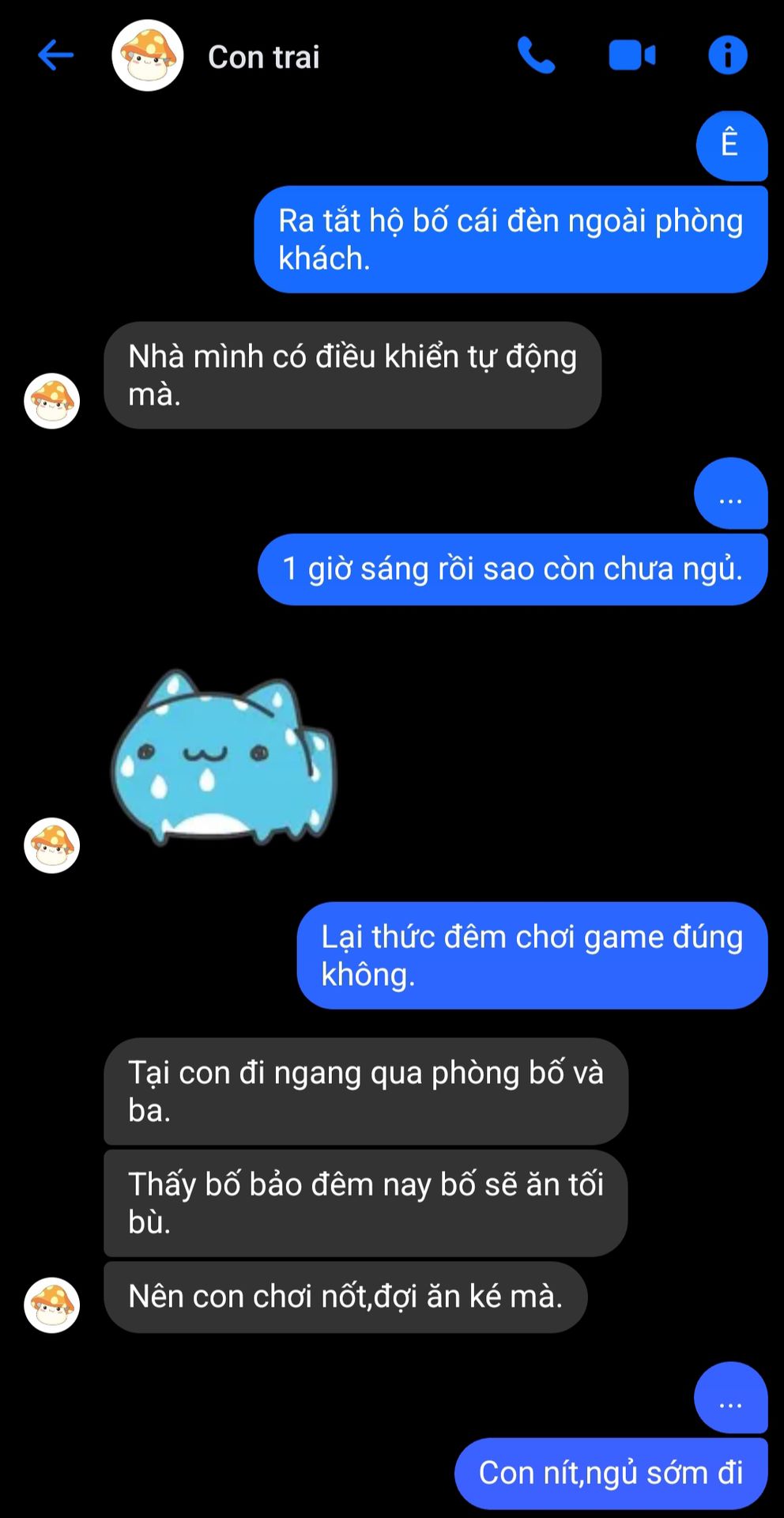784x1518 pixels.
Task: Start a voice call with Con trai
Action: tap(536, 55)
